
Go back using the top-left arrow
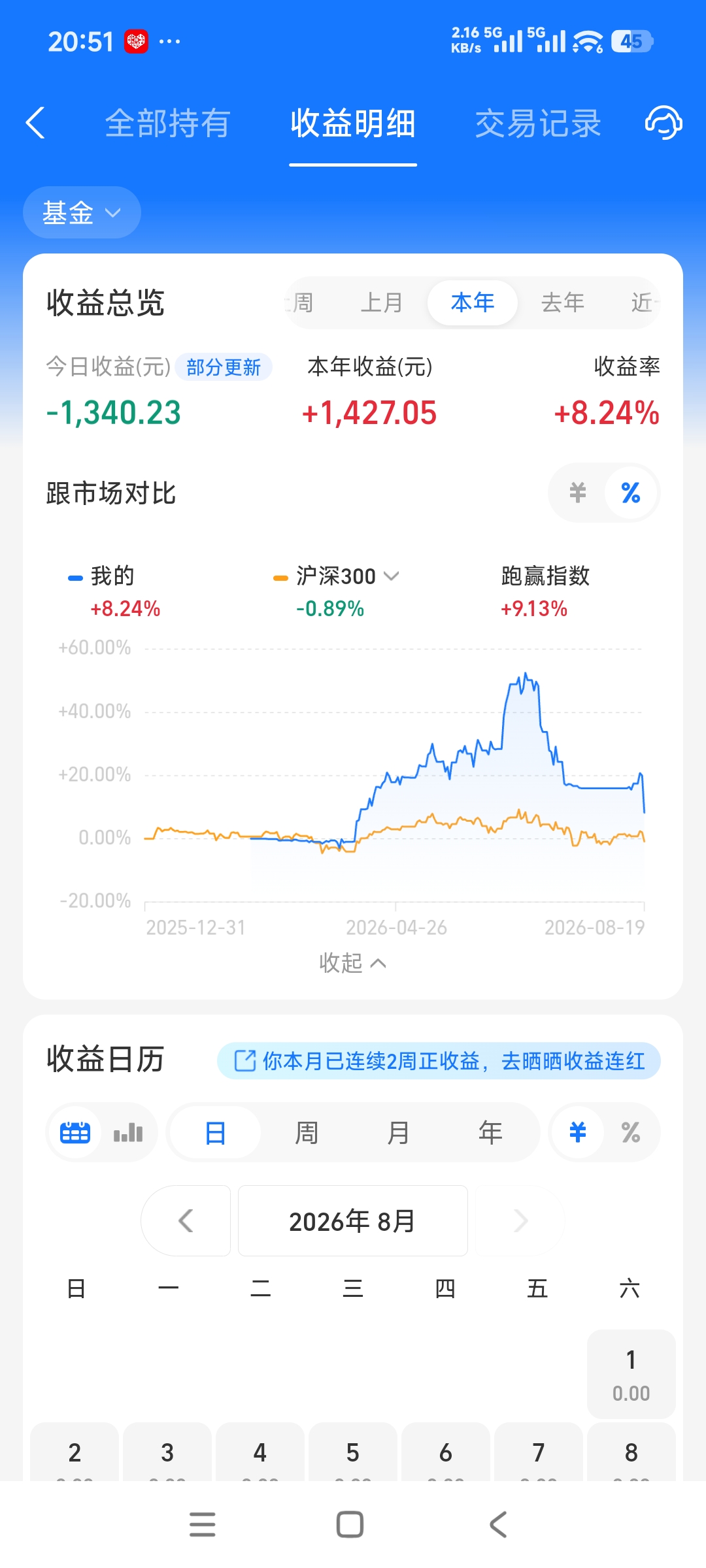(35, 123)
